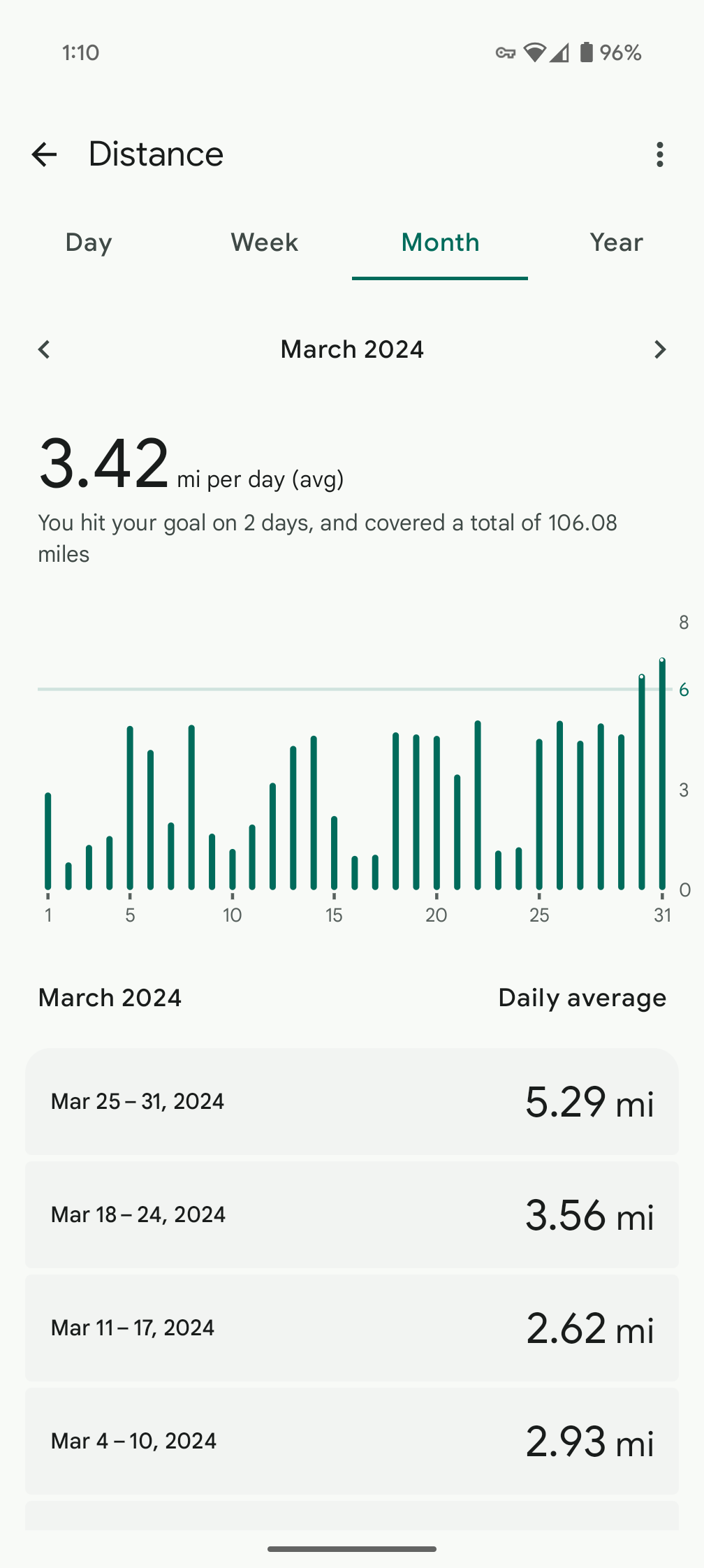704x1568 pixels.
Task: Go to the next month
Action: (x=659, y=349)
